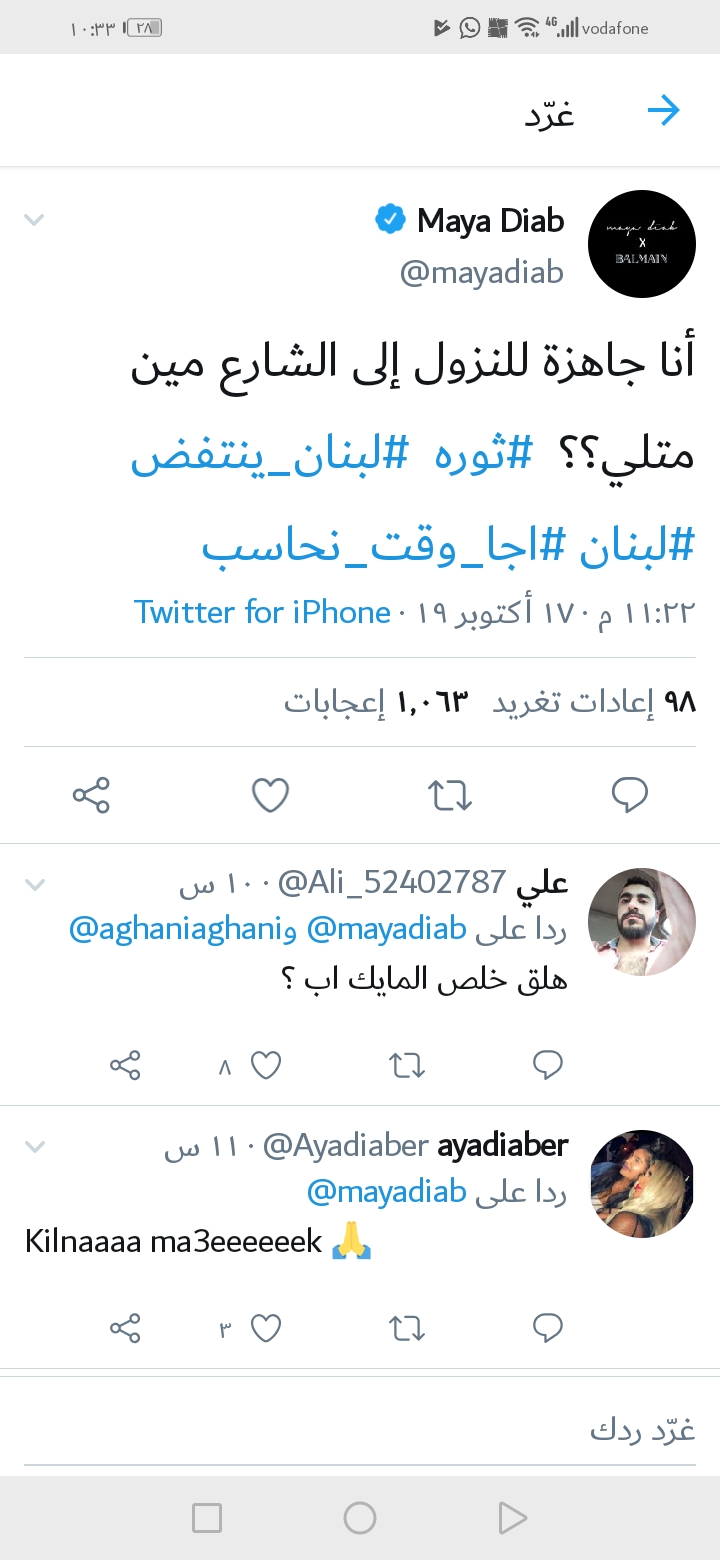Open Maya Diab's profile picture
This screenshot has width=720, height=1560.
(642, 244)
